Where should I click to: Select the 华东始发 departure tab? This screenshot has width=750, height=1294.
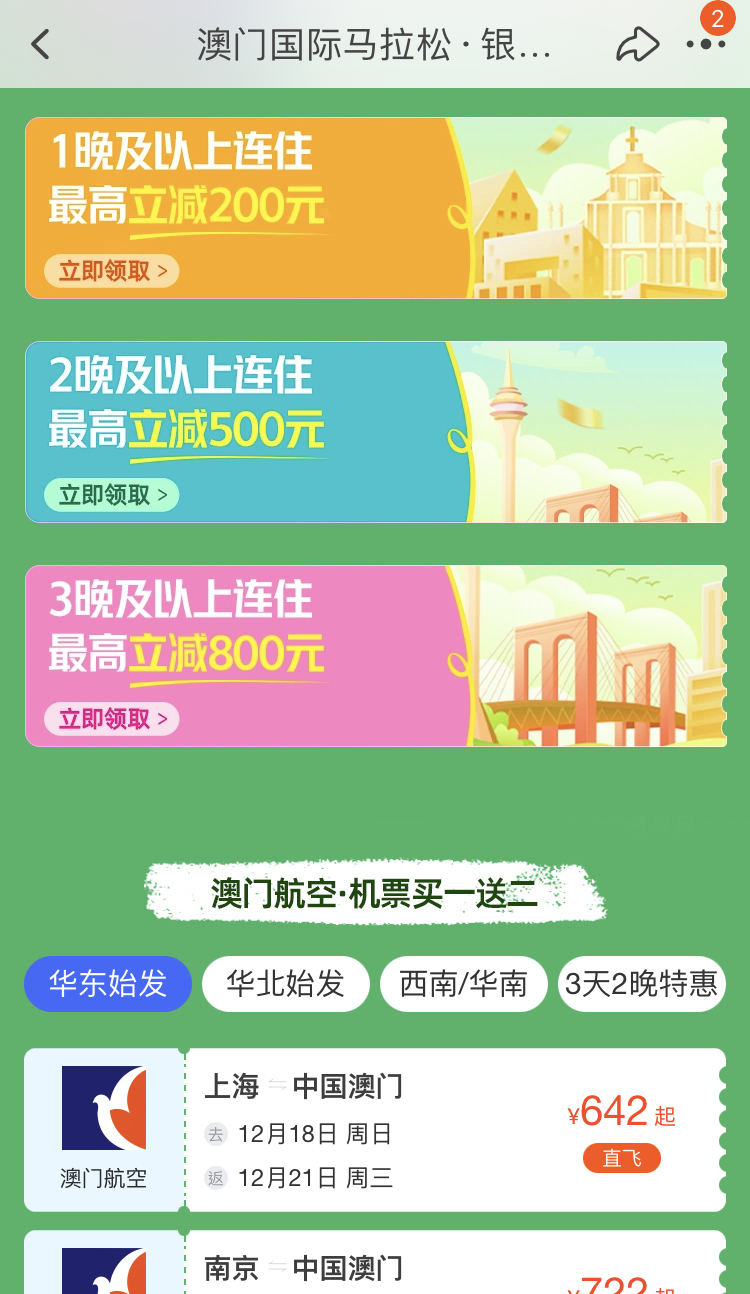[108, 984]
